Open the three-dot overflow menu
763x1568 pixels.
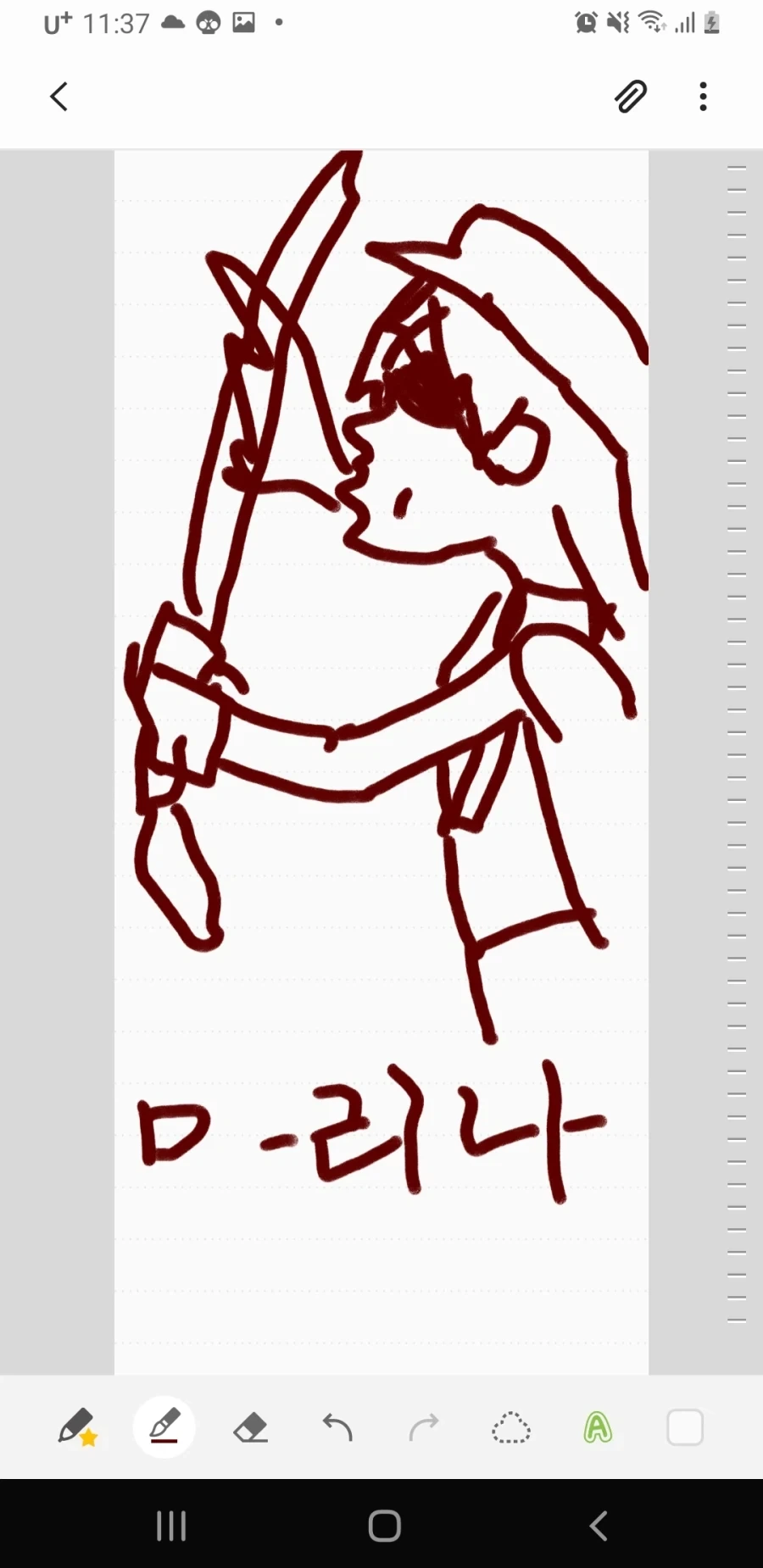coord(703,97)
